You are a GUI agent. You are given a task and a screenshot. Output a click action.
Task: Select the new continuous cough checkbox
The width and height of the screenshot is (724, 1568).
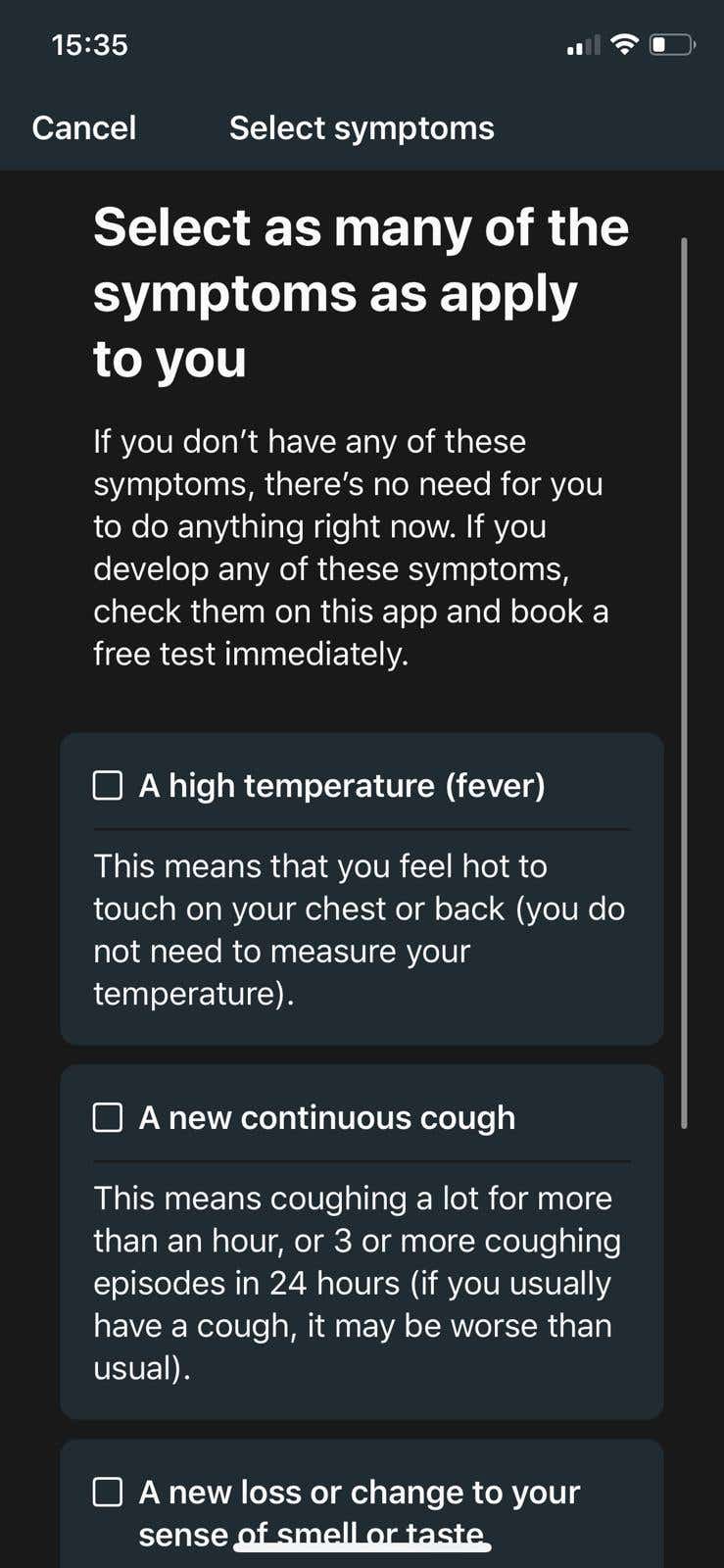[x=108, y=1117]
